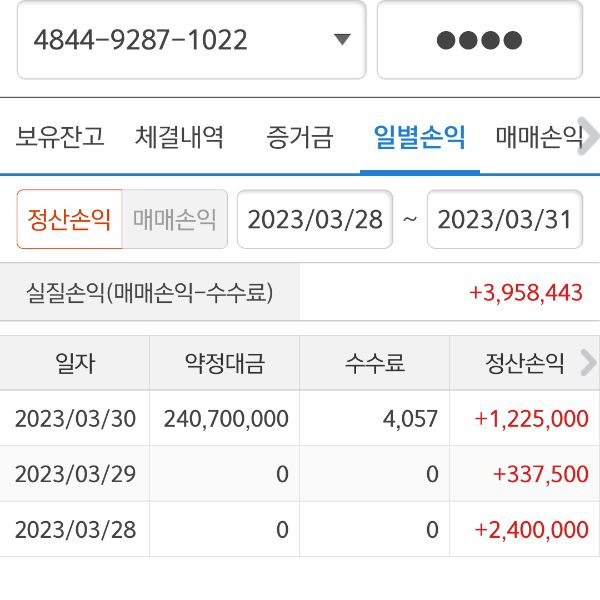Switch to the 보유잔고 tab
The height and width of the screenshot is (600, 600).
pos(60,137)
